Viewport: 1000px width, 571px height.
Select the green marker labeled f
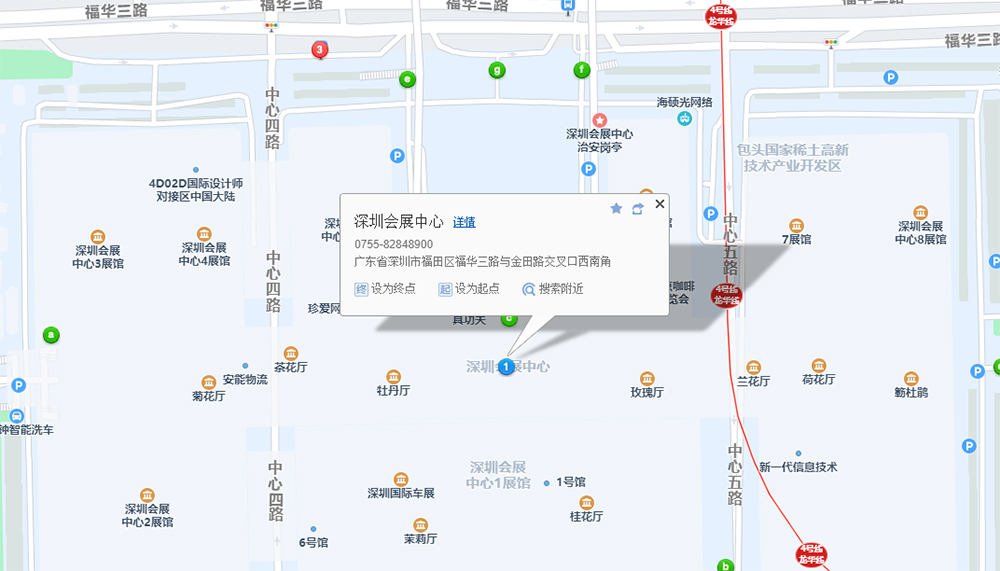pos(581,70)
